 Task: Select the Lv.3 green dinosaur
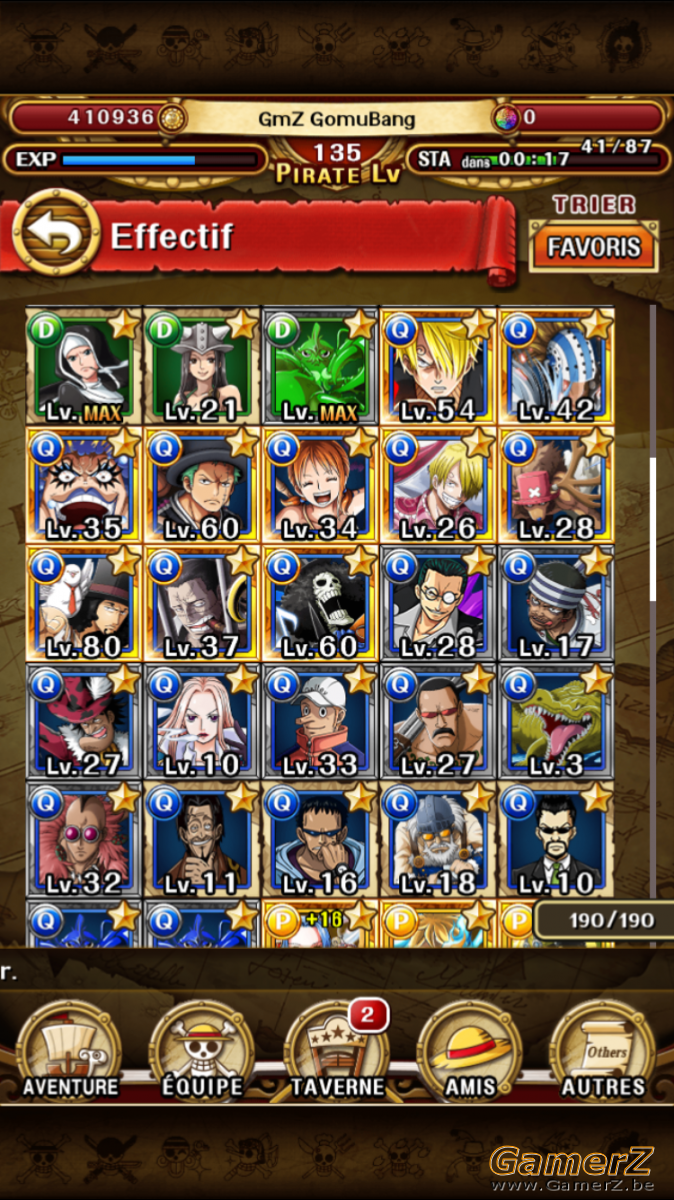coord(556,720)
